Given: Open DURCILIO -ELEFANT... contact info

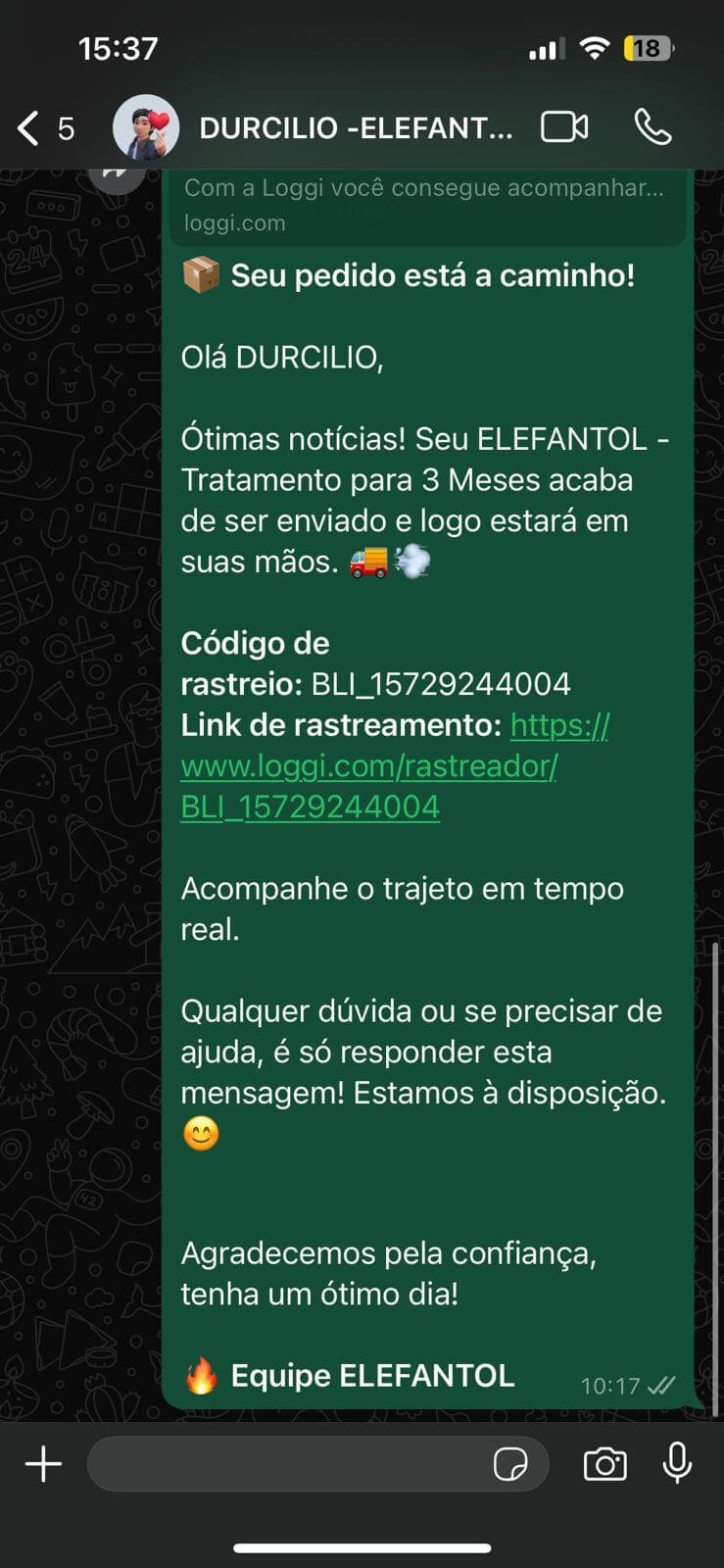Looking at the screenshot, I should [355, 127].
